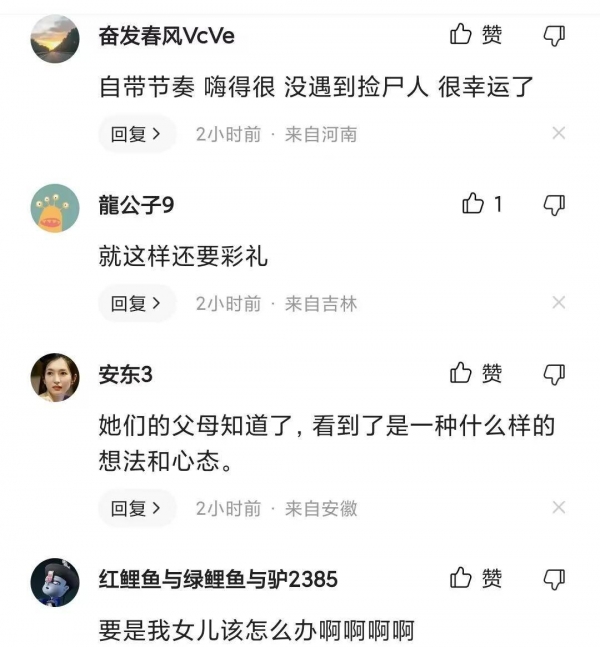Image resolution: width=600 pixels, height=647 pixels.
Task: Open 龍公子9's profile avatar
Action: (x=55, y=209)
